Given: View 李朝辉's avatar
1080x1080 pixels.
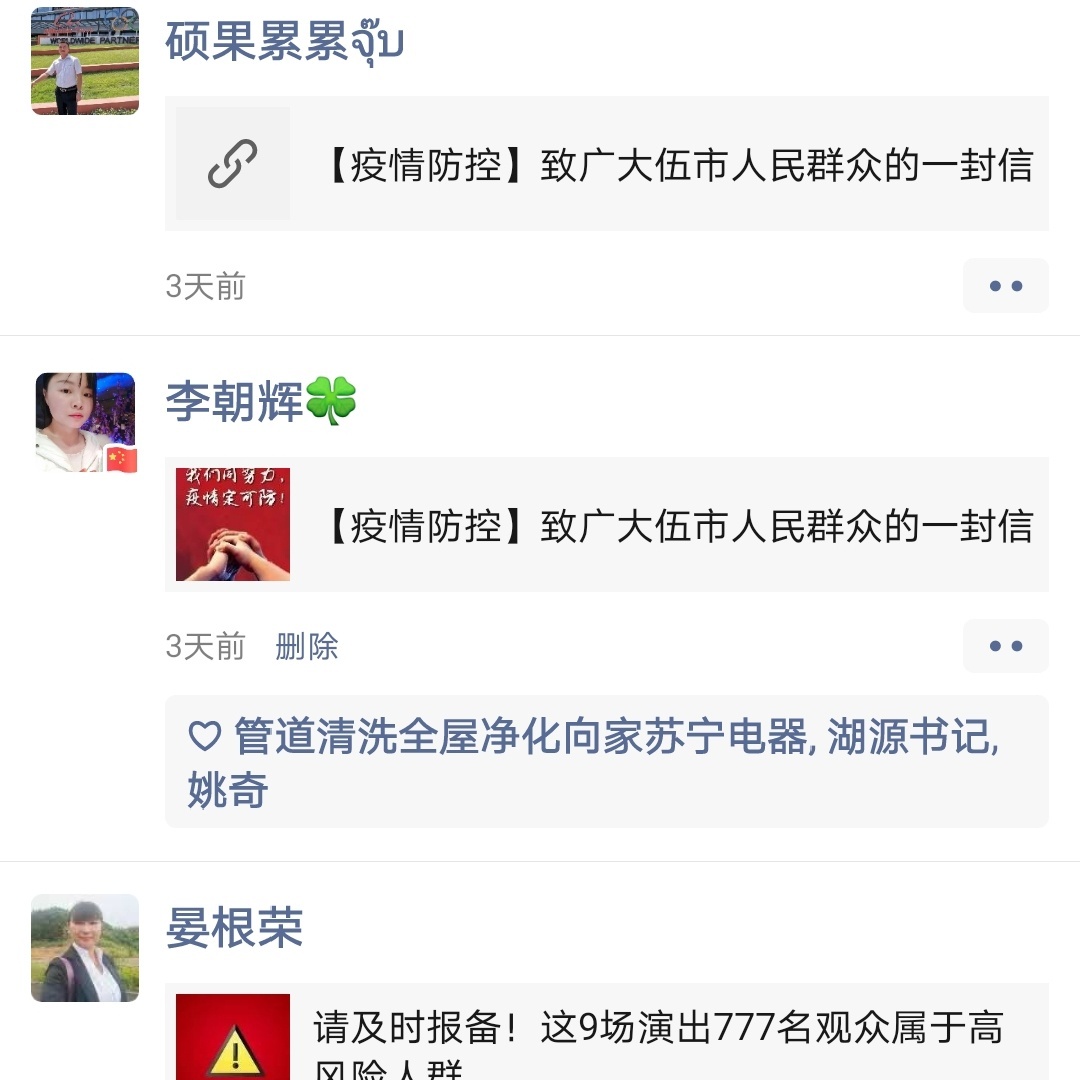Looking at the screenshot, I should coord(85,422).
